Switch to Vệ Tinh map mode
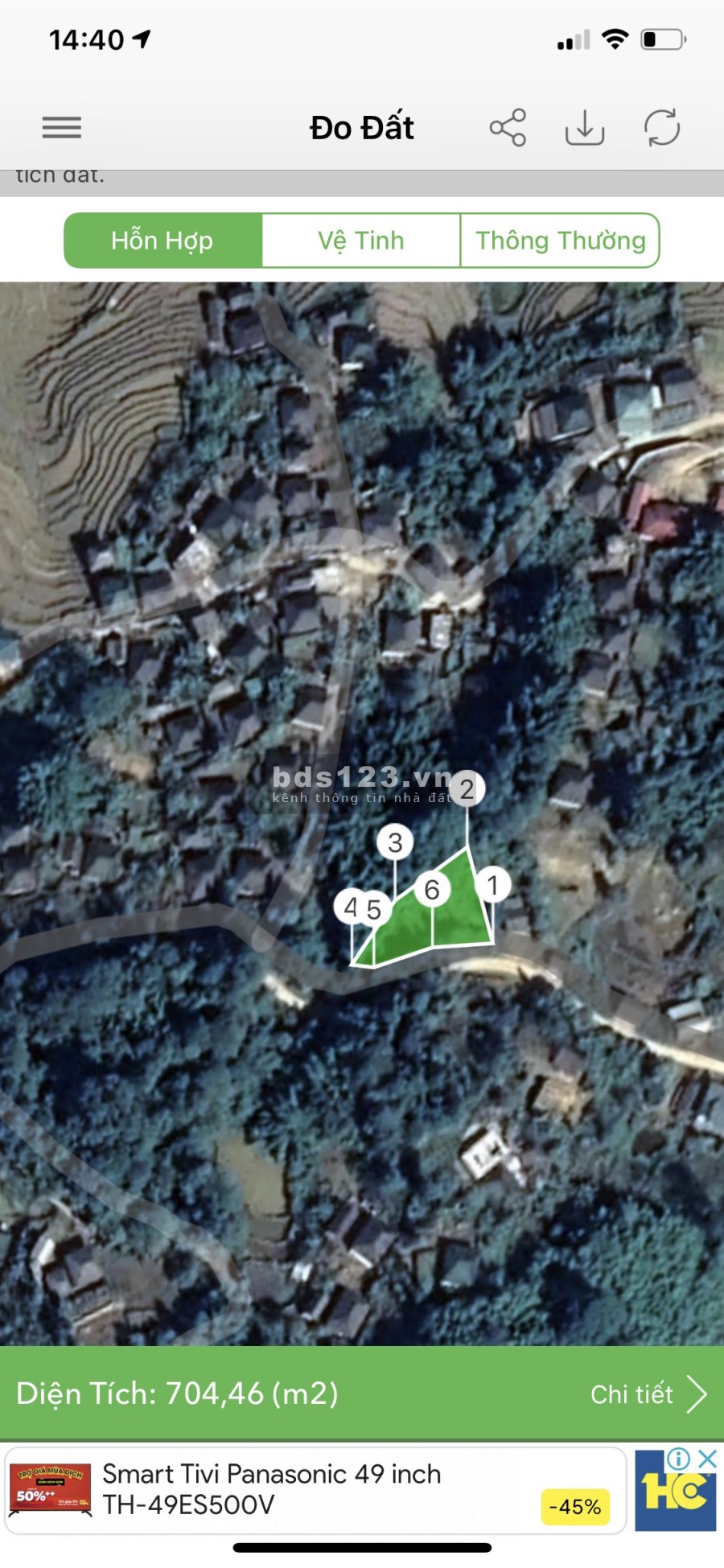 tap(360, 241)
